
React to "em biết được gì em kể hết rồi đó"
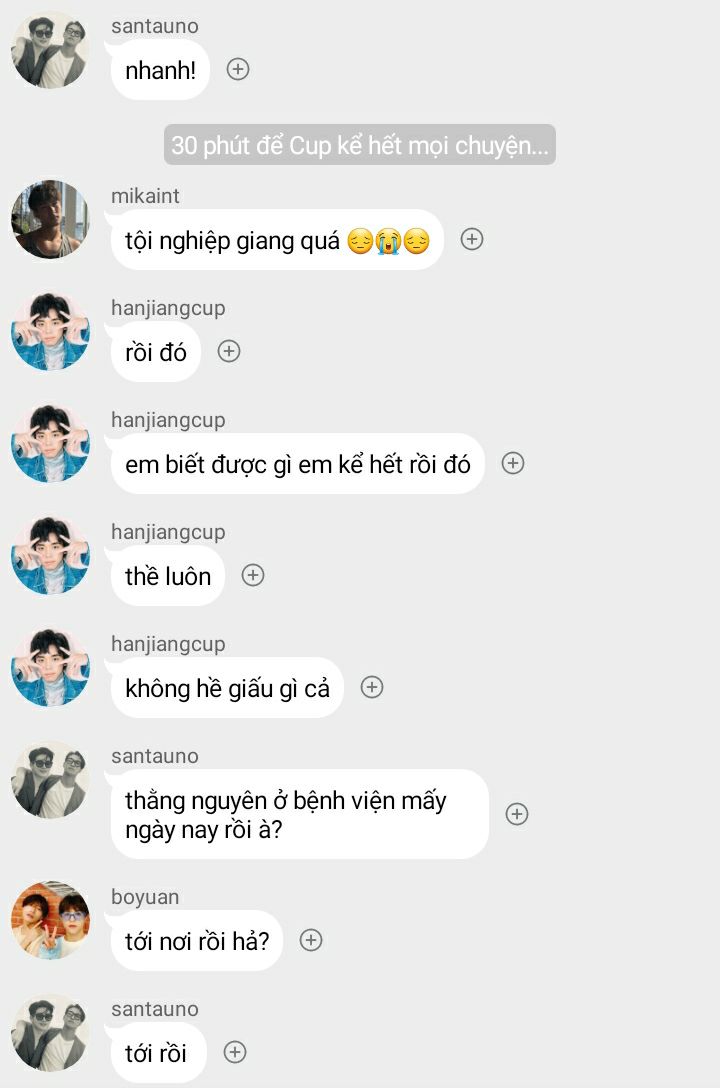(x=513, y=463)
